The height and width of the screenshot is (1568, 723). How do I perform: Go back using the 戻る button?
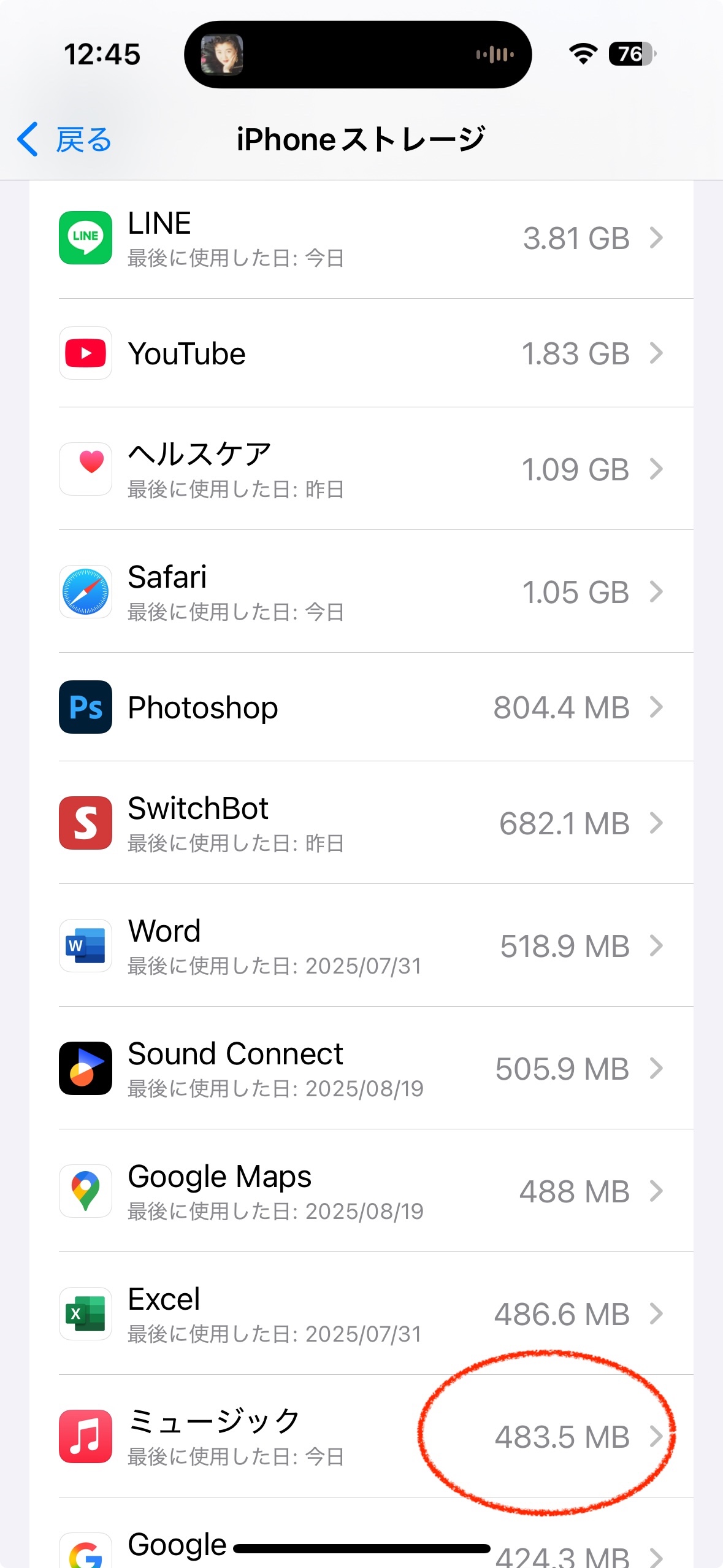coord(64,140)
